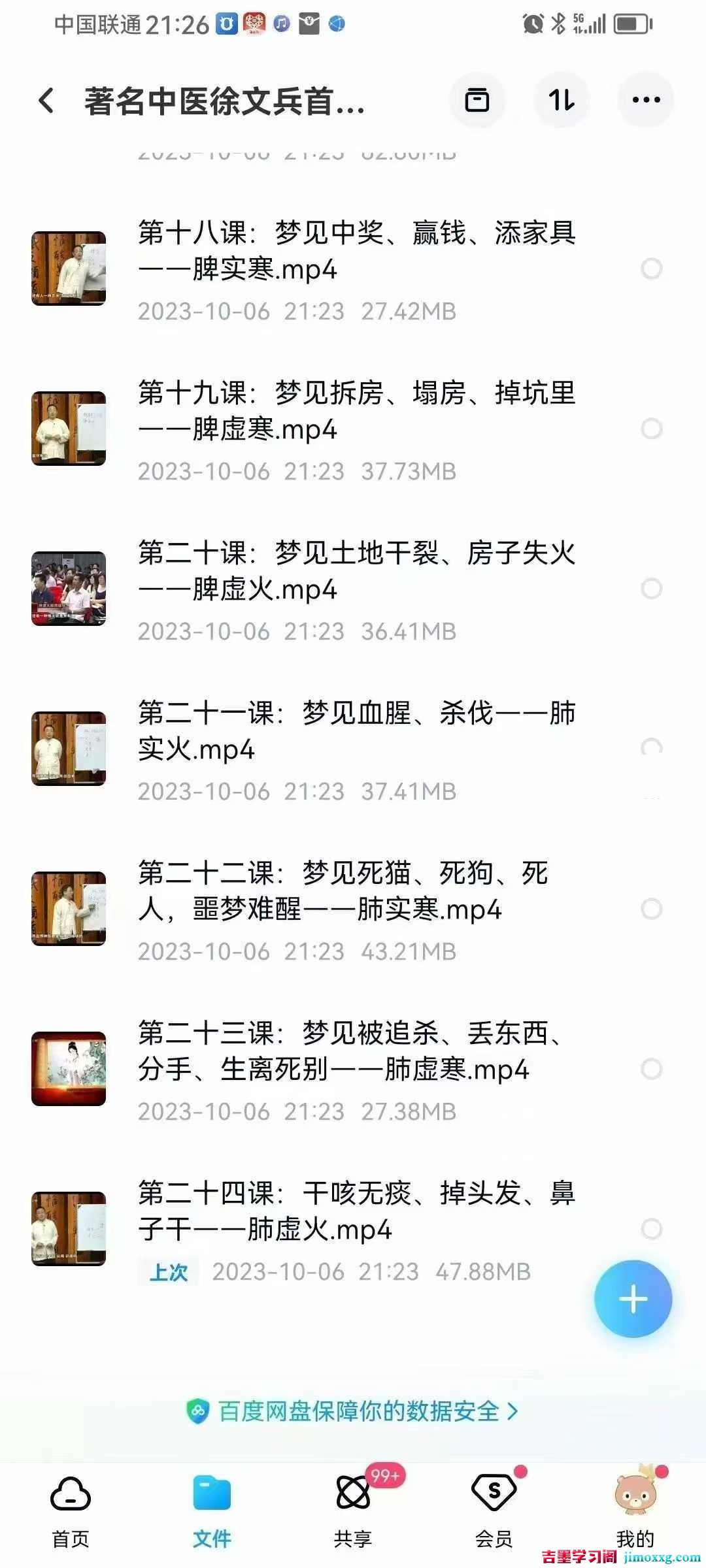
Task: Open 百度网盘保障你的数据安全 link
Action: point(353,1412)
